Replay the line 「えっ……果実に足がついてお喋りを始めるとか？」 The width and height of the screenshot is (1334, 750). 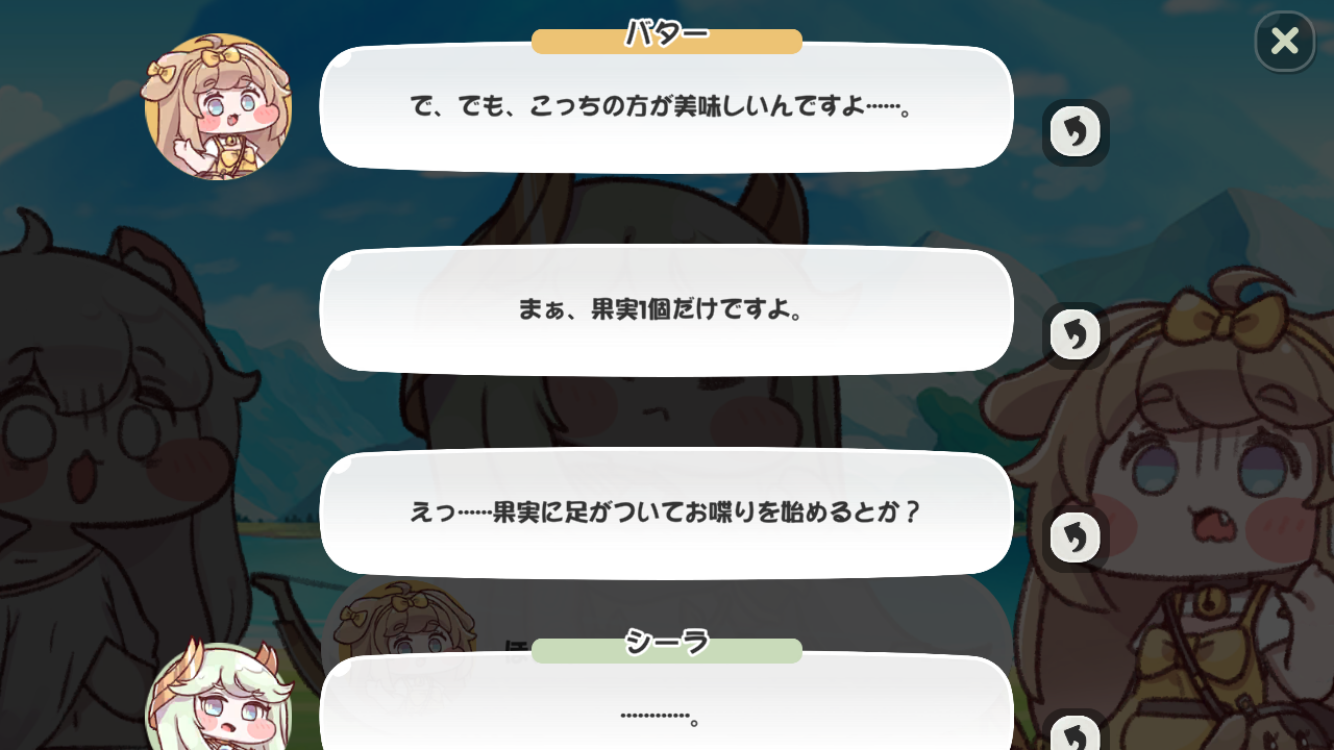click(1076, 538)
